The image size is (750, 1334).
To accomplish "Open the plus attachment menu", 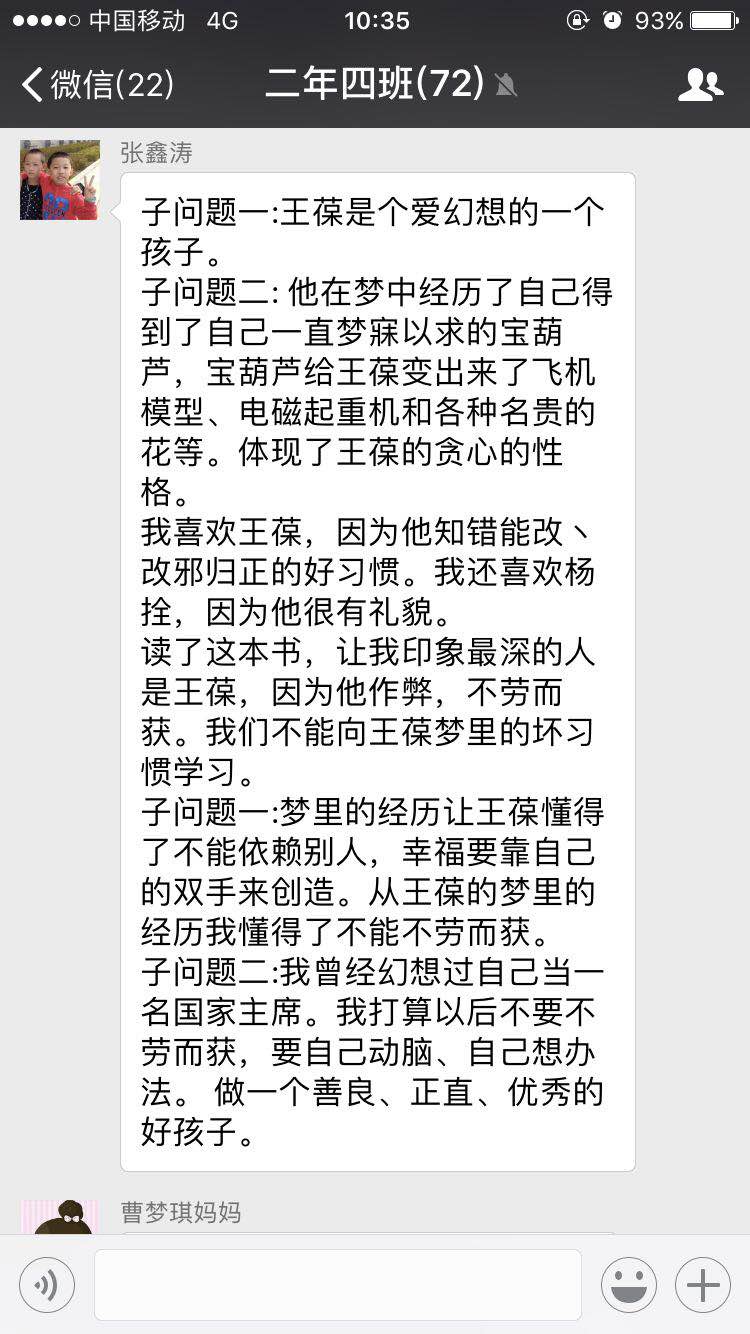I will [x=703, y=1285].
